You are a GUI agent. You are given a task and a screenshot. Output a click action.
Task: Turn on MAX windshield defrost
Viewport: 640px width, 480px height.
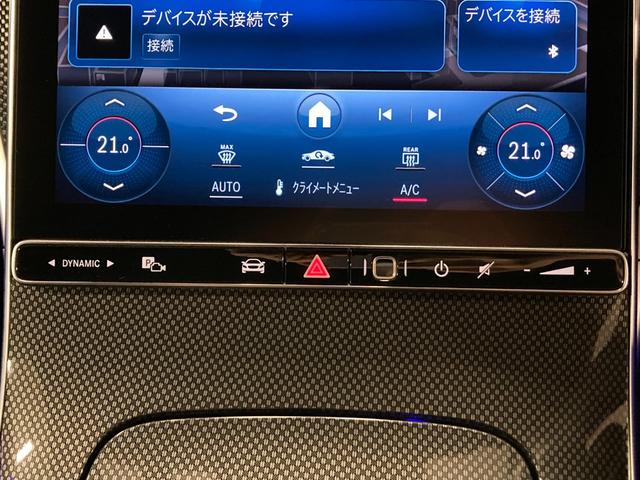click(227, 155)
